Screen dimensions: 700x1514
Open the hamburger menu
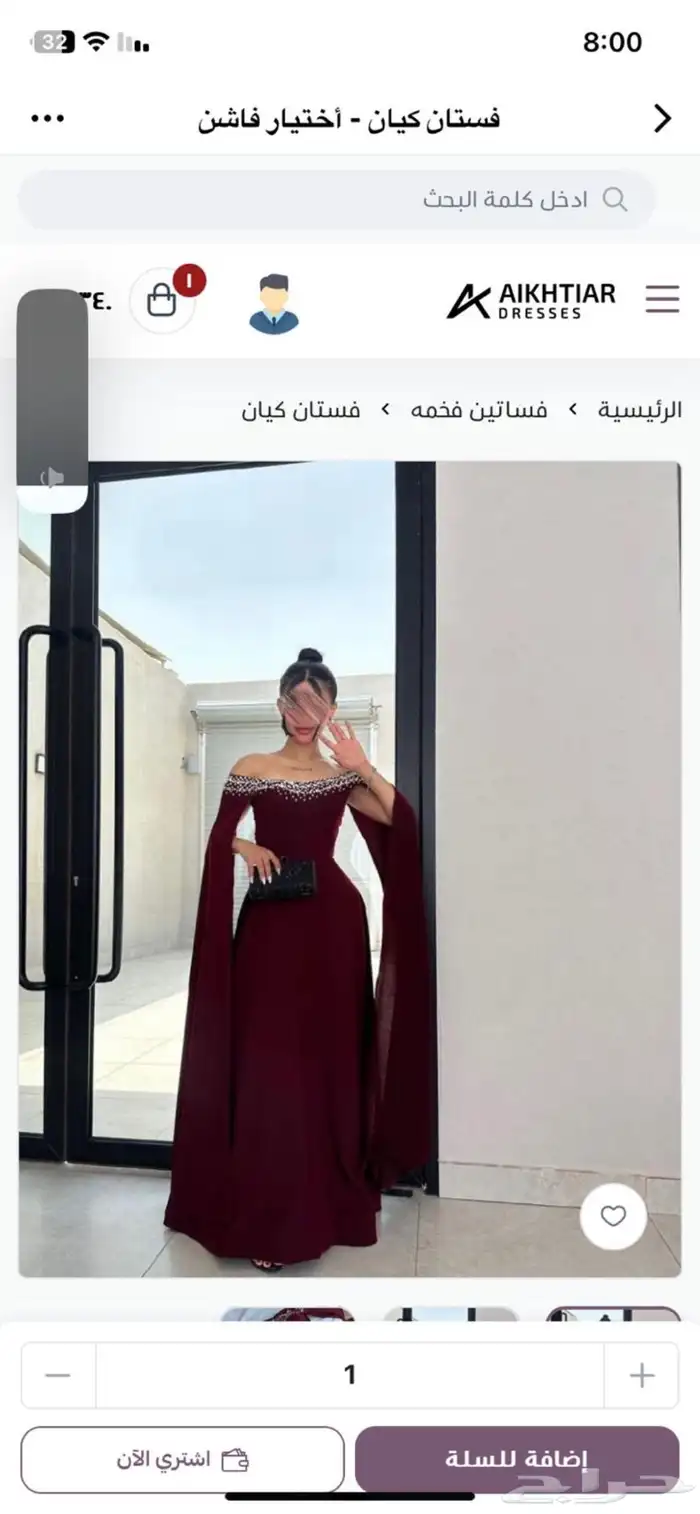(662, 299)
